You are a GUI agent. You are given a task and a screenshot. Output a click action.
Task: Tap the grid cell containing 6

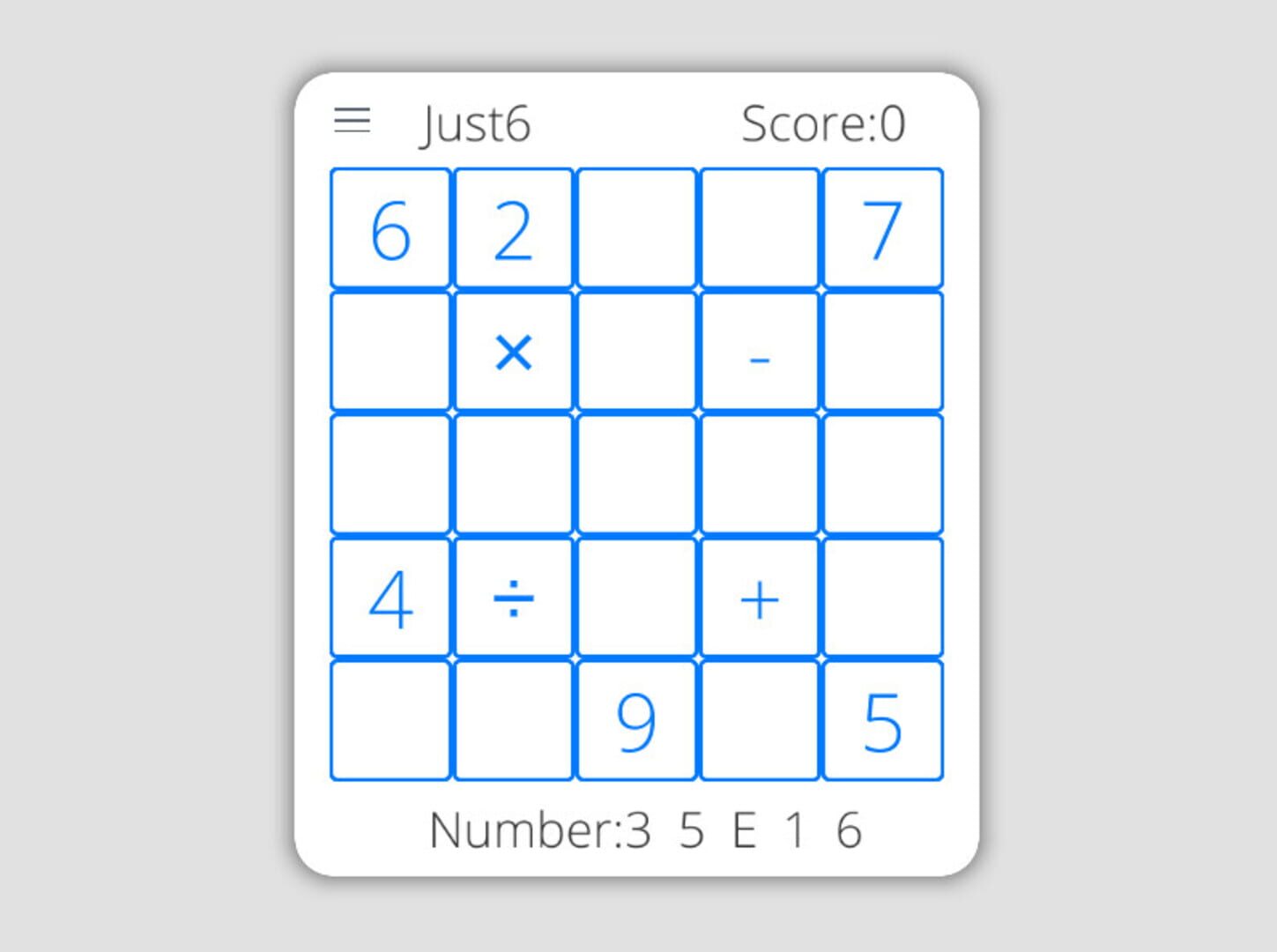point(390,229)
